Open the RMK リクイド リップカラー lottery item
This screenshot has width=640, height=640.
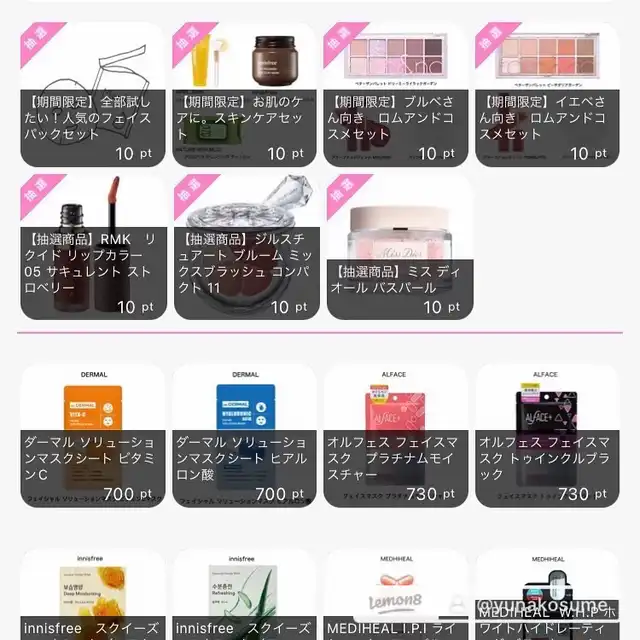93,247
